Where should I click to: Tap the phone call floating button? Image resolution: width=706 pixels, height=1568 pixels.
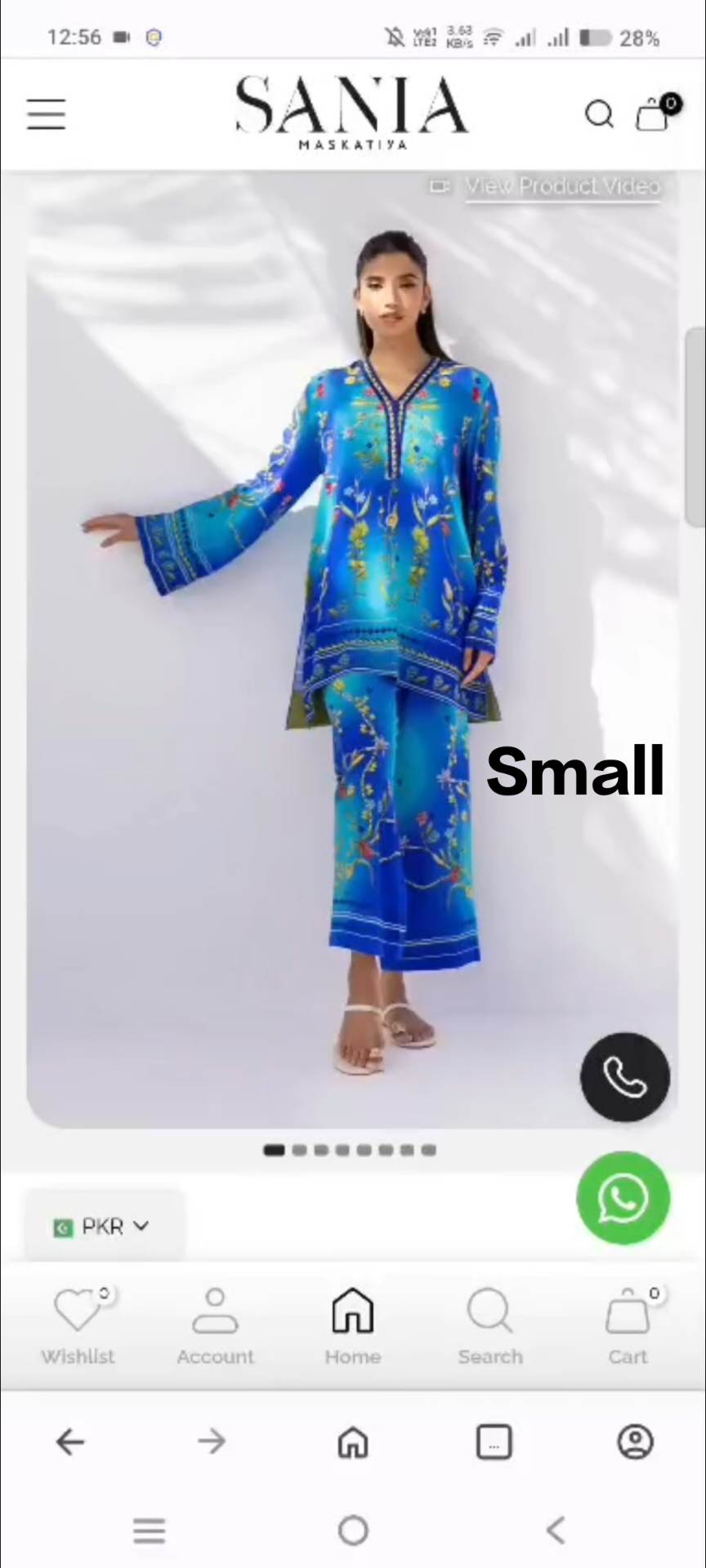point(625,1076)
